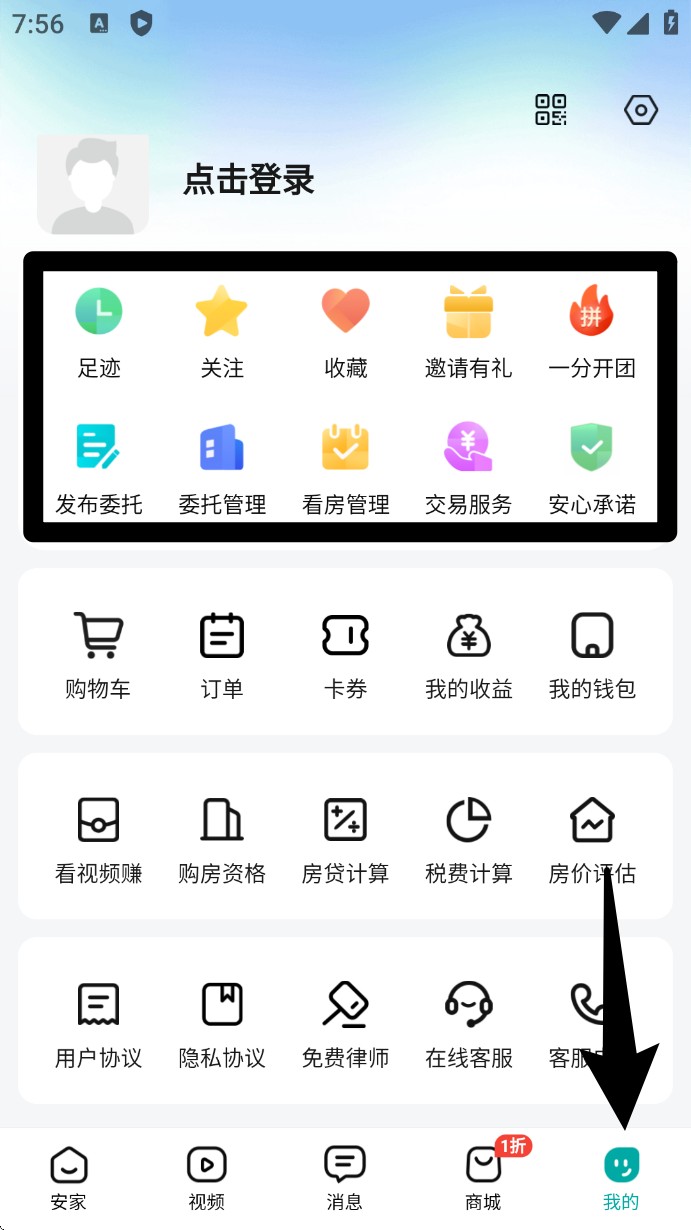View my 订单 orders
The image size is (691, 1230).
point(222,653)
